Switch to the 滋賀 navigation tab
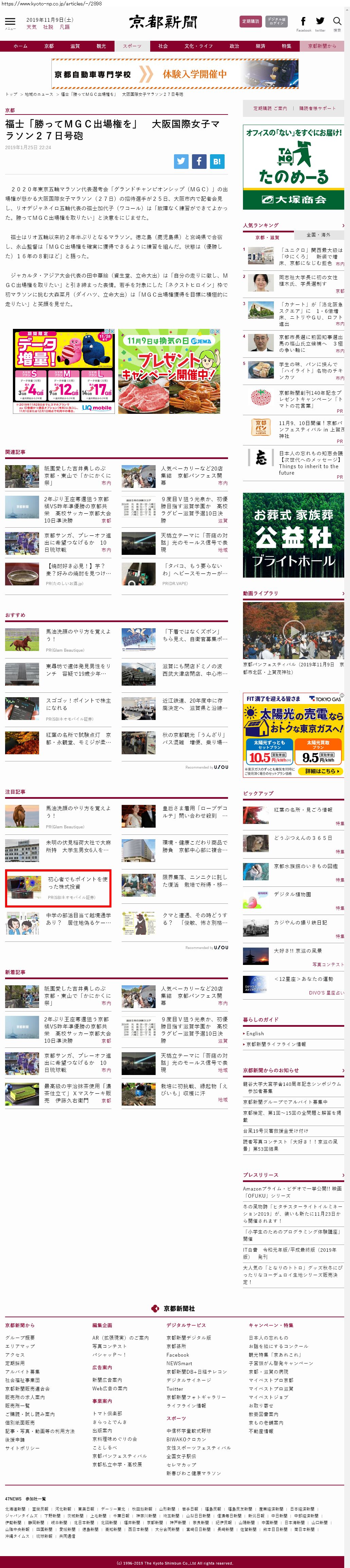Viewport: 350px width, 1568px height. (75, 46)
